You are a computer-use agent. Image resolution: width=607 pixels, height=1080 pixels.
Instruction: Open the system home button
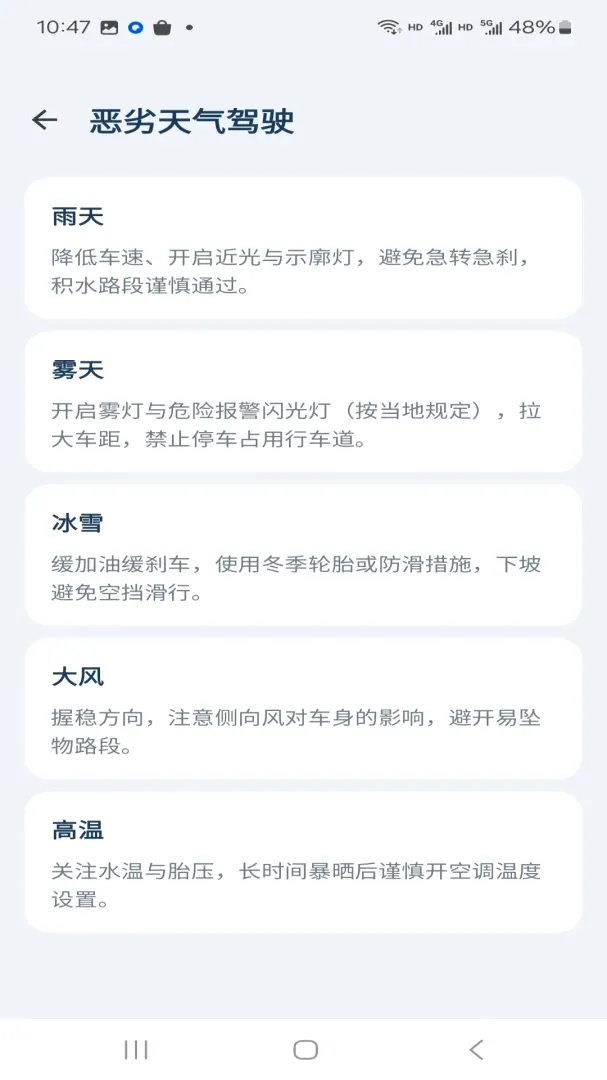pyautogui.click(x=305, y=1049)
